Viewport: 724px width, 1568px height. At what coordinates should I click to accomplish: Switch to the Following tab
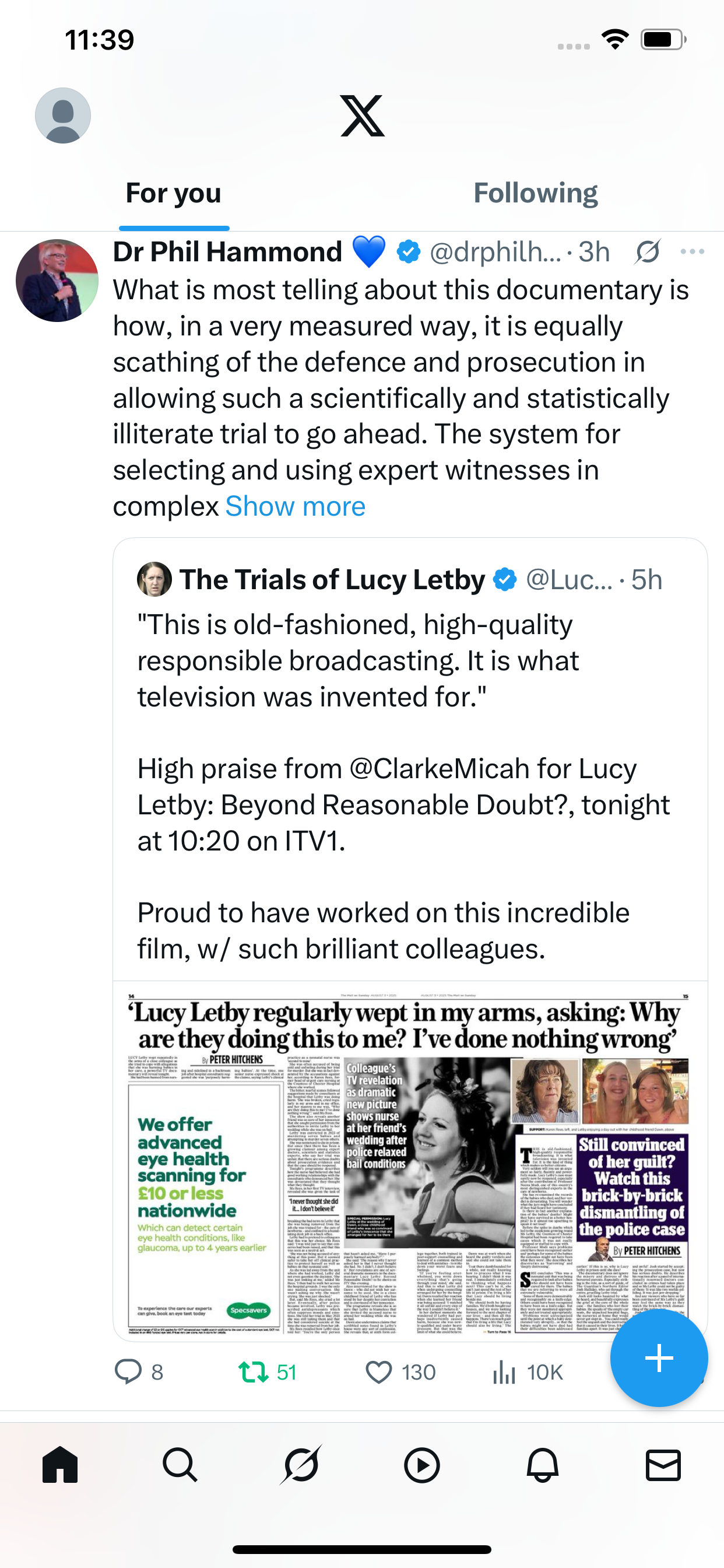pyautogui.click(x=535, y=194)
